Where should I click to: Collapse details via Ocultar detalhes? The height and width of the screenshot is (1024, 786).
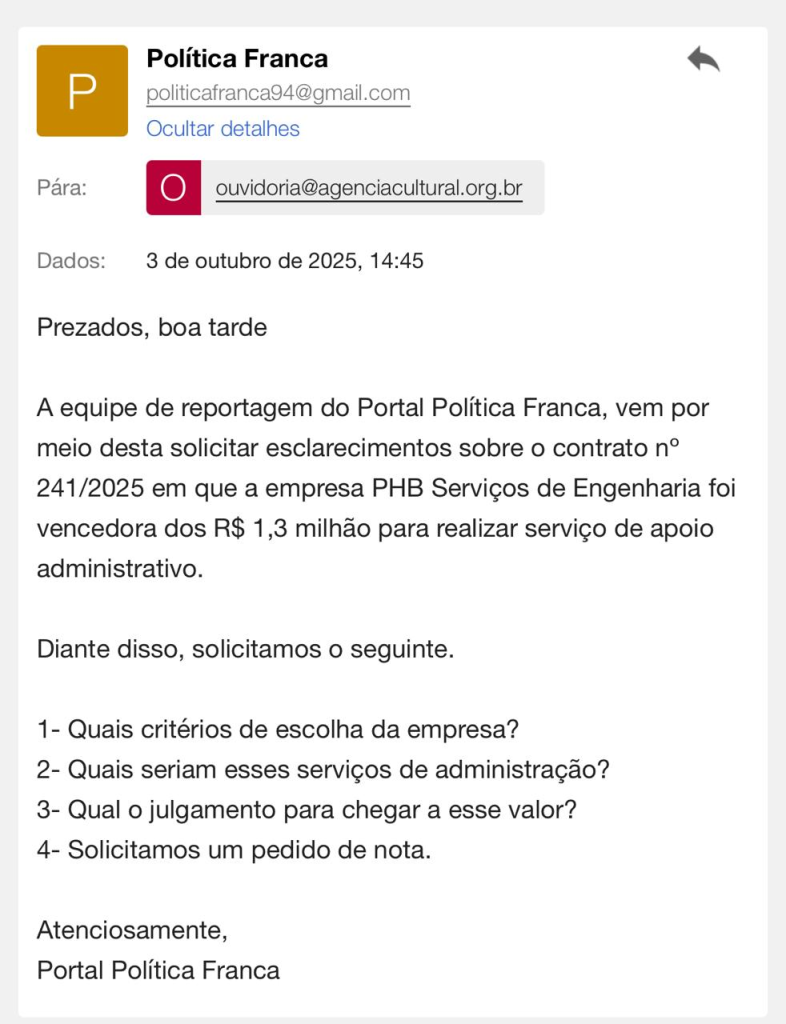223,129
